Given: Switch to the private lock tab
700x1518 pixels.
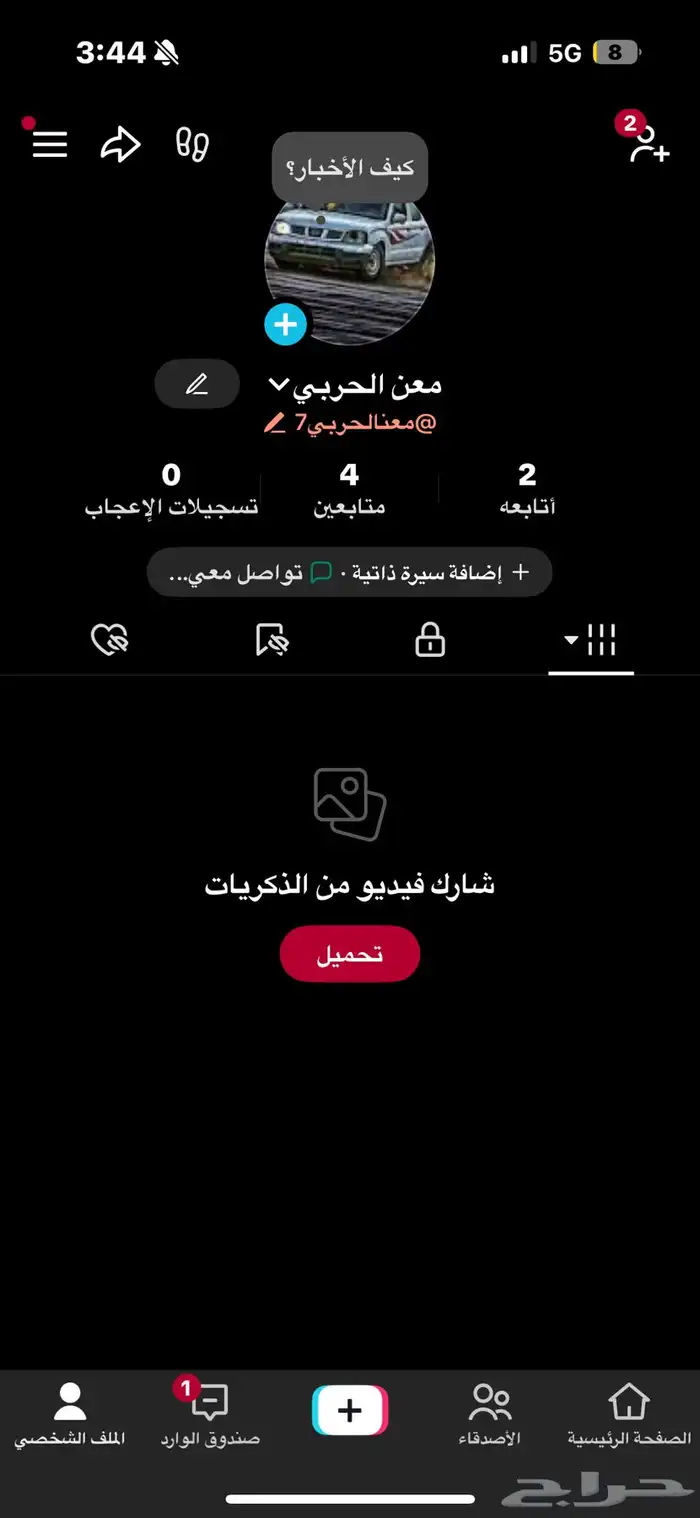Looking at the screenshot, I should [x=430, y=640].
